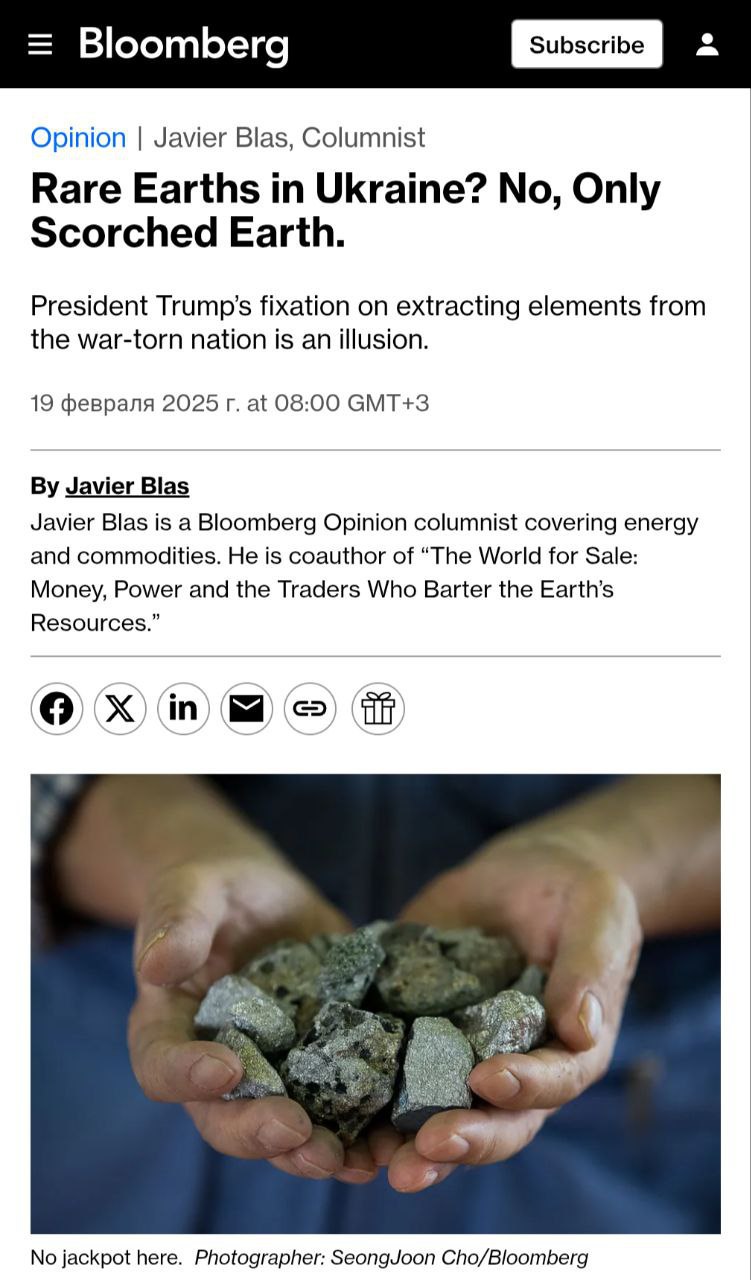Share the article on Facebook
Image resolution: width=751 pixels, height=1280 pixels.
click(57, 709)
